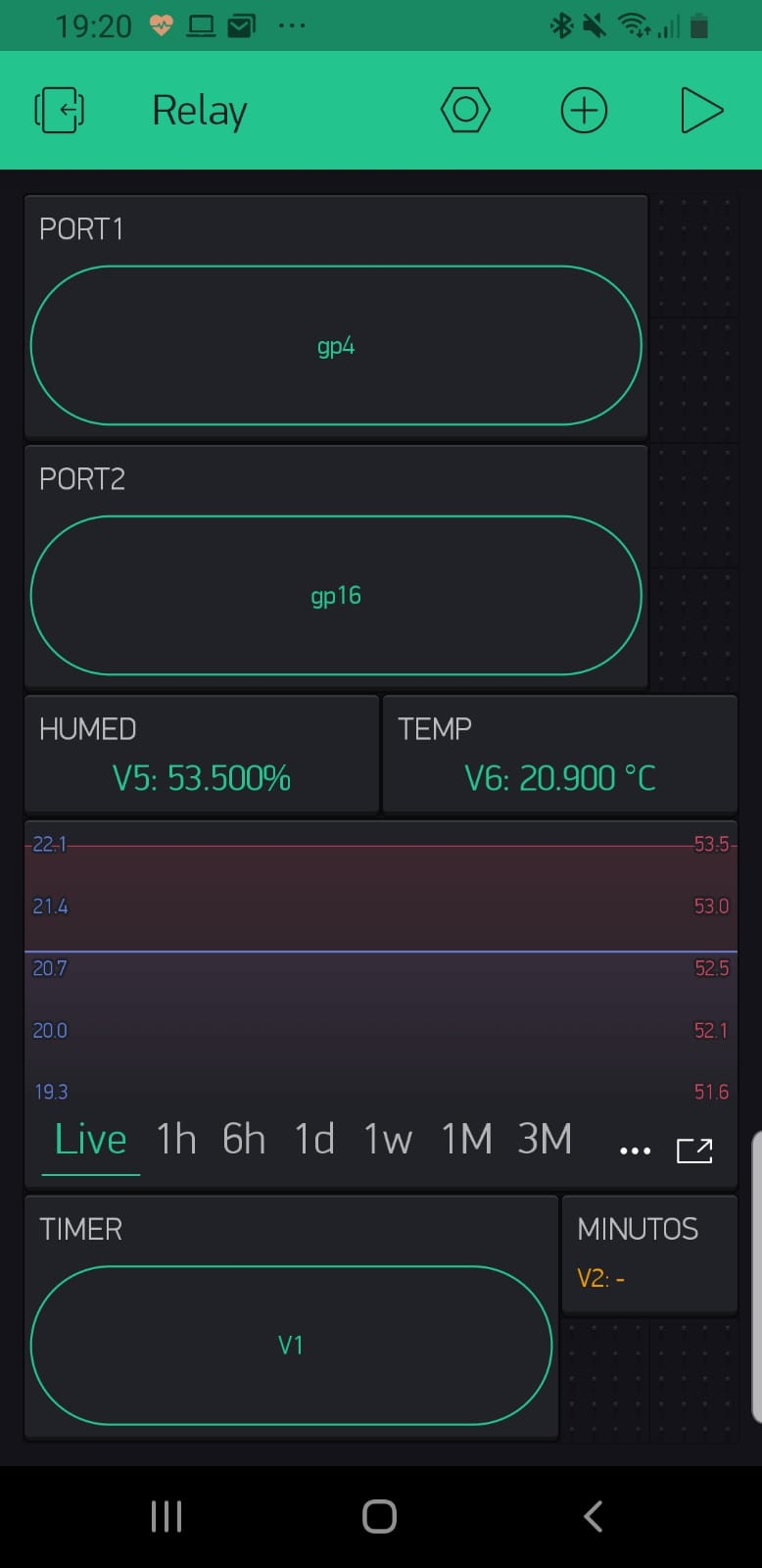Viewport: 762px width, 1568px height.
Task: Add a new widget with plus icon
Action: 584,110
